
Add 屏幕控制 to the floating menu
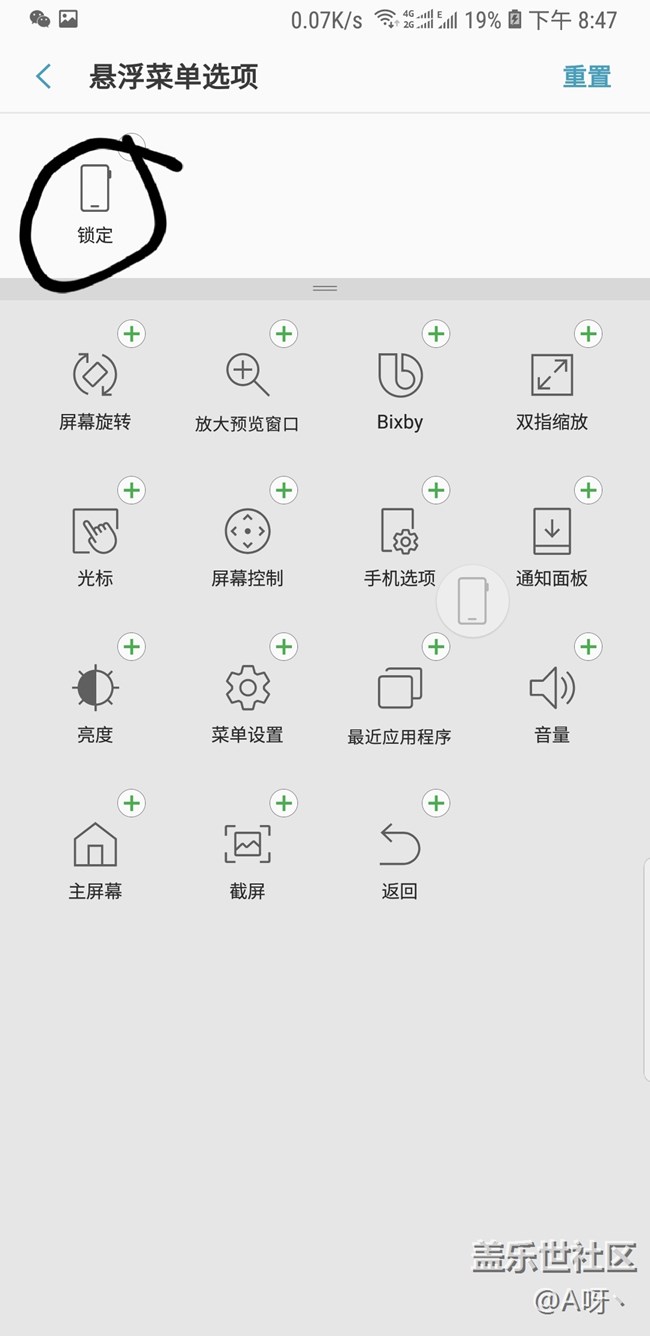click(284, 490)
